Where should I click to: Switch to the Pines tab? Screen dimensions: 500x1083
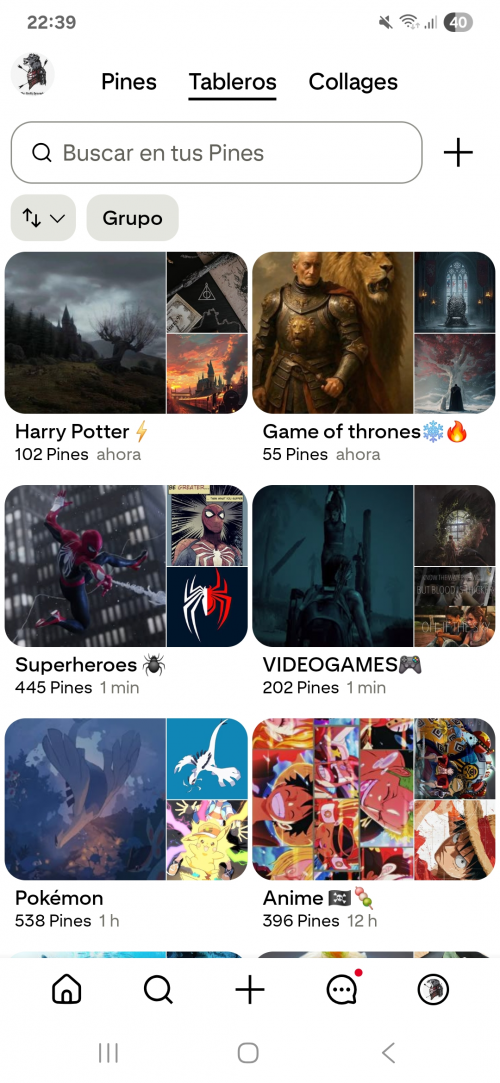coord(129,82)
